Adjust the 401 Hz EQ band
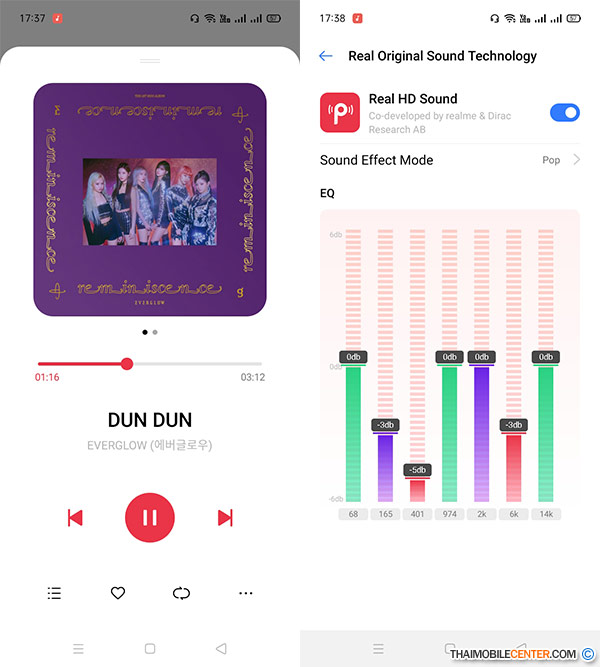Screen dimensions: 600x667 (417, 470)
